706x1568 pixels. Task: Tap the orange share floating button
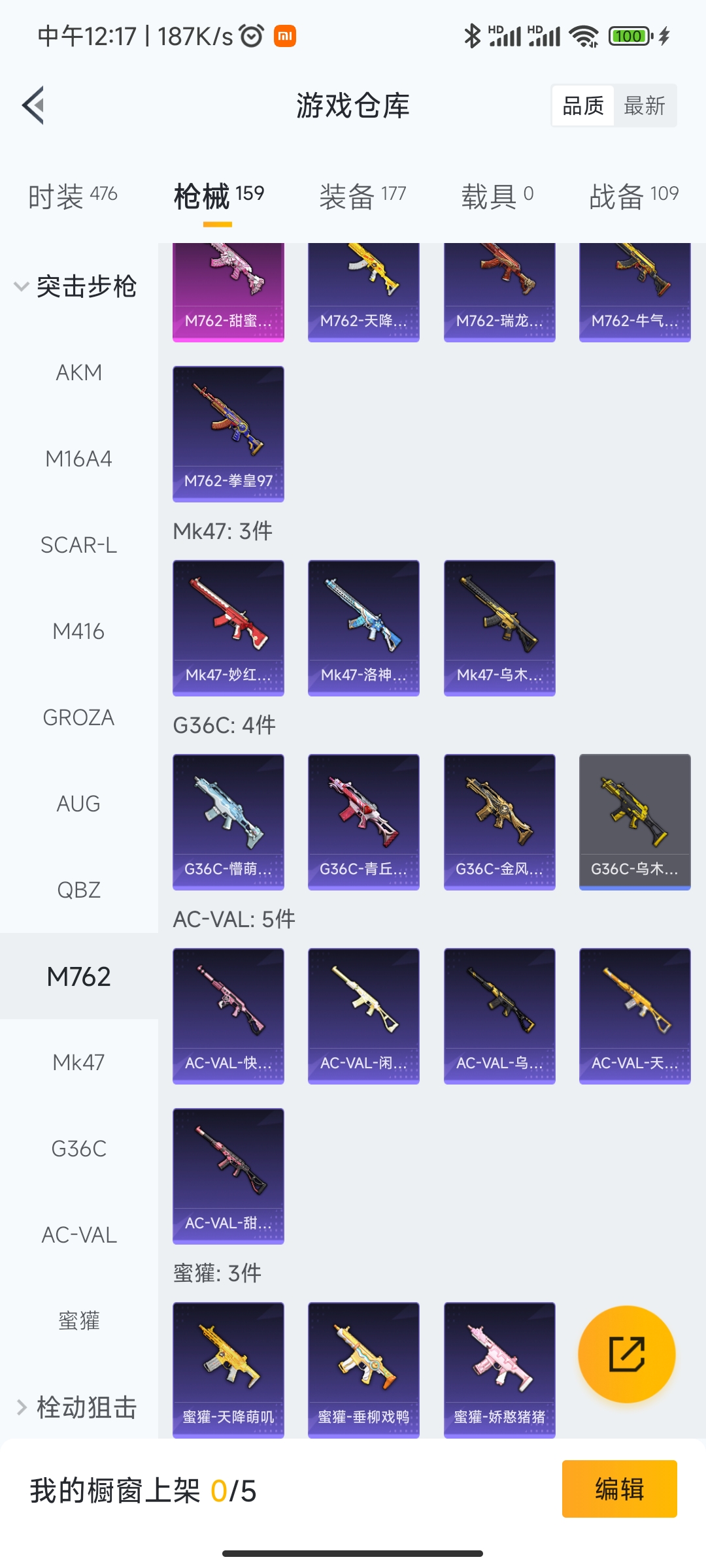(626, 1354)
